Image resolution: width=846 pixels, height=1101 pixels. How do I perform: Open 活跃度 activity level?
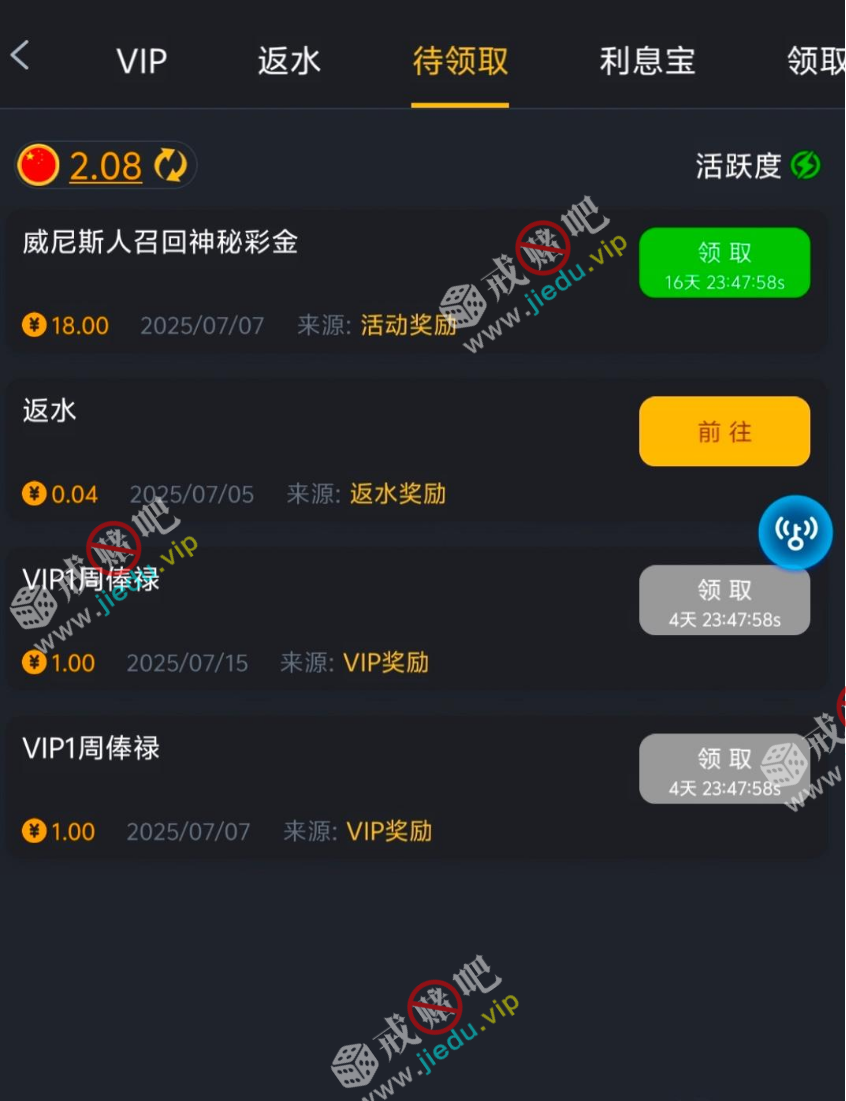tap(758, 165)
